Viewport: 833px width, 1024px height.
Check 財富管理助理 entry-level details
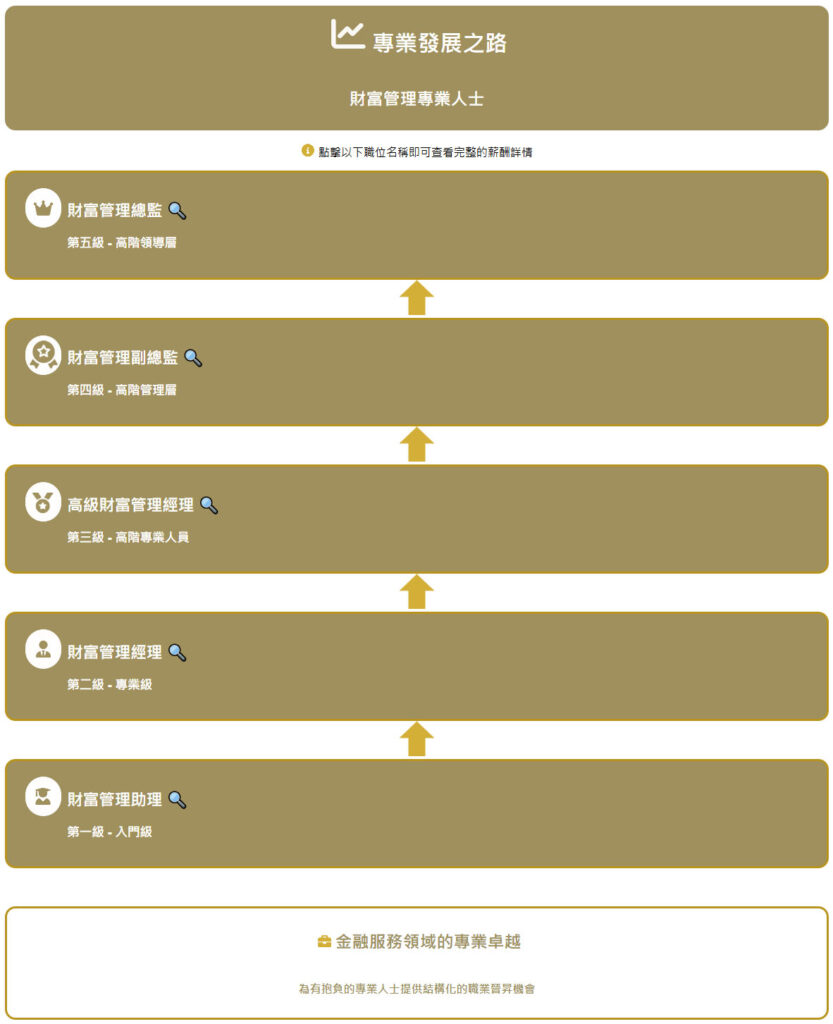[114, 799]
